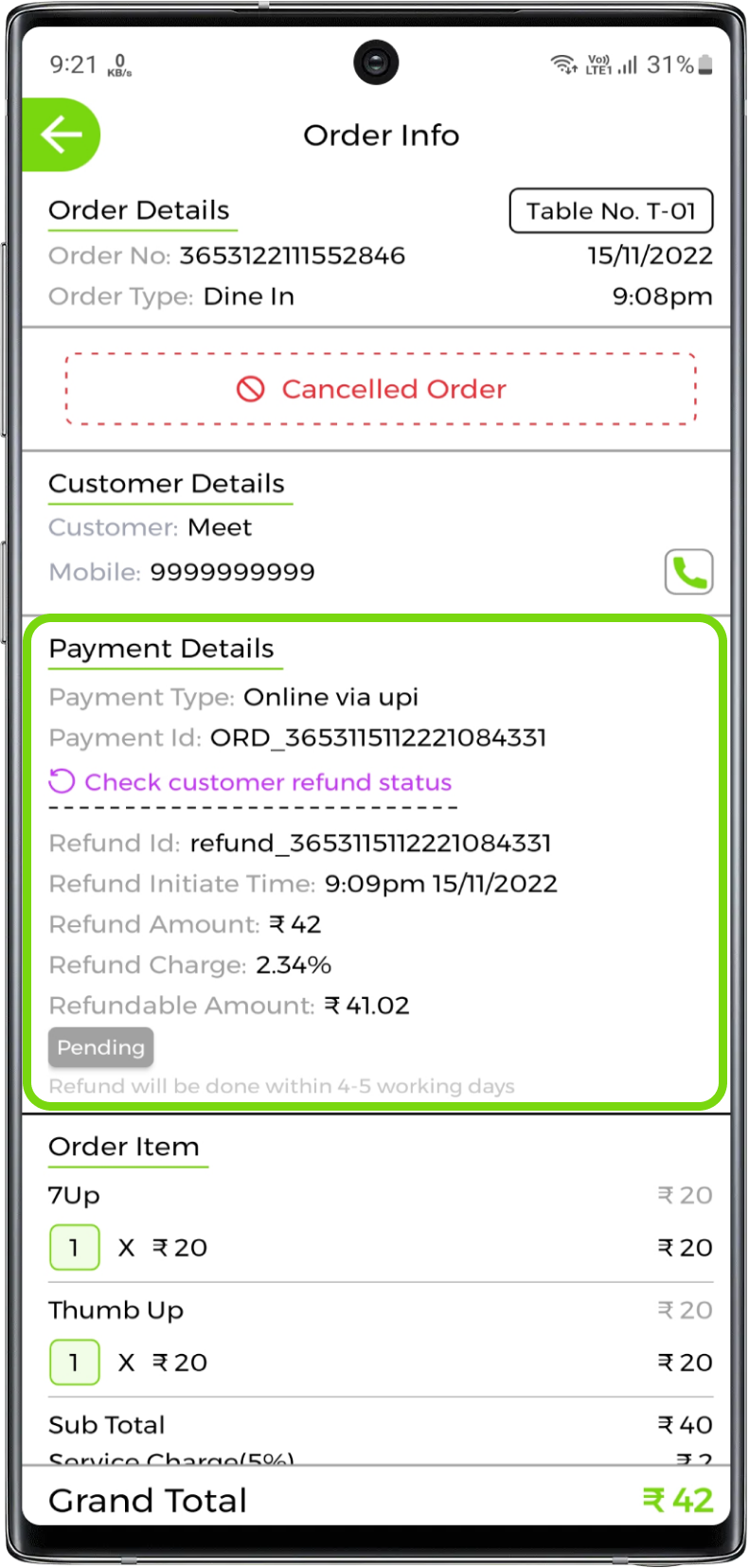Screen dimensions: 749x1568
Task: Call customer Meet via phone icon
Action: click(688, 572)
